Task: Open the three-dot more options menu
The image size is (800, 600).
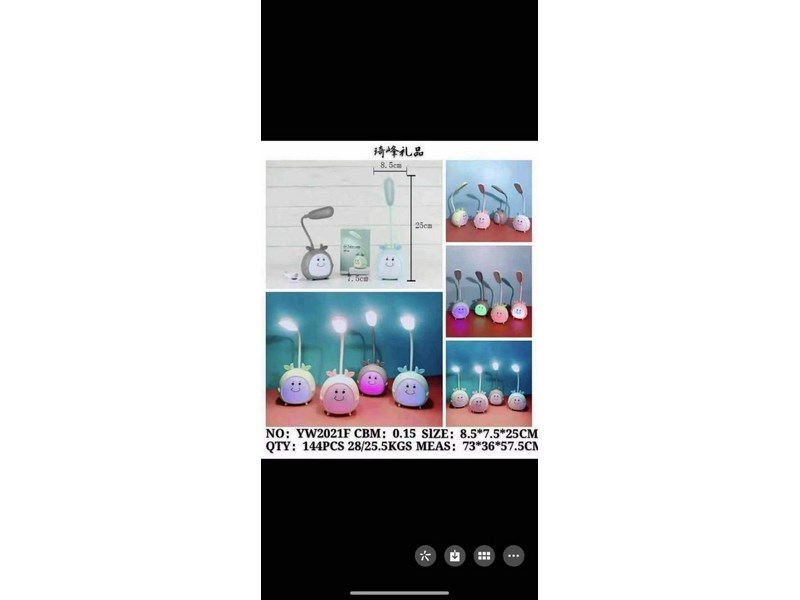Action: click(513, 556)
